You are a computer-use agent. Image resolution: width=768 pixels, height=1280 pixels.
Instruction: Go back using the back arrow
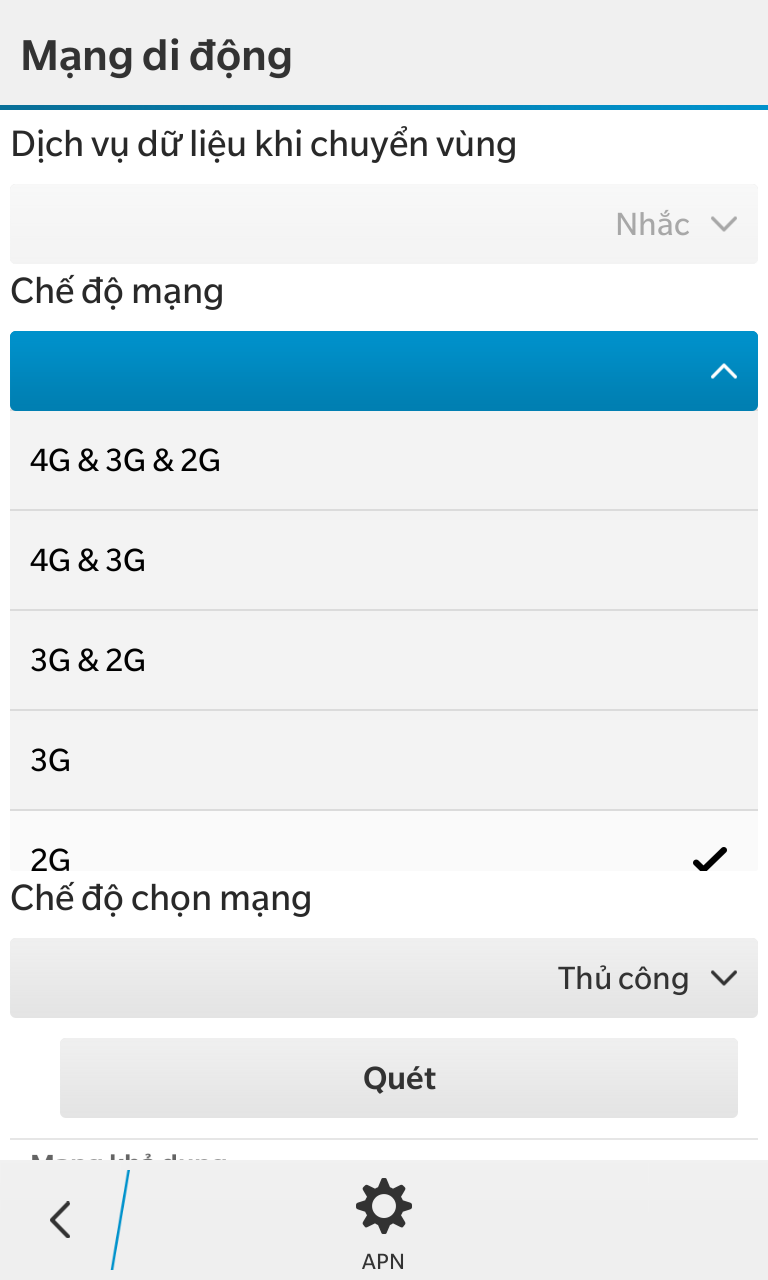[x=61, y=1220]
